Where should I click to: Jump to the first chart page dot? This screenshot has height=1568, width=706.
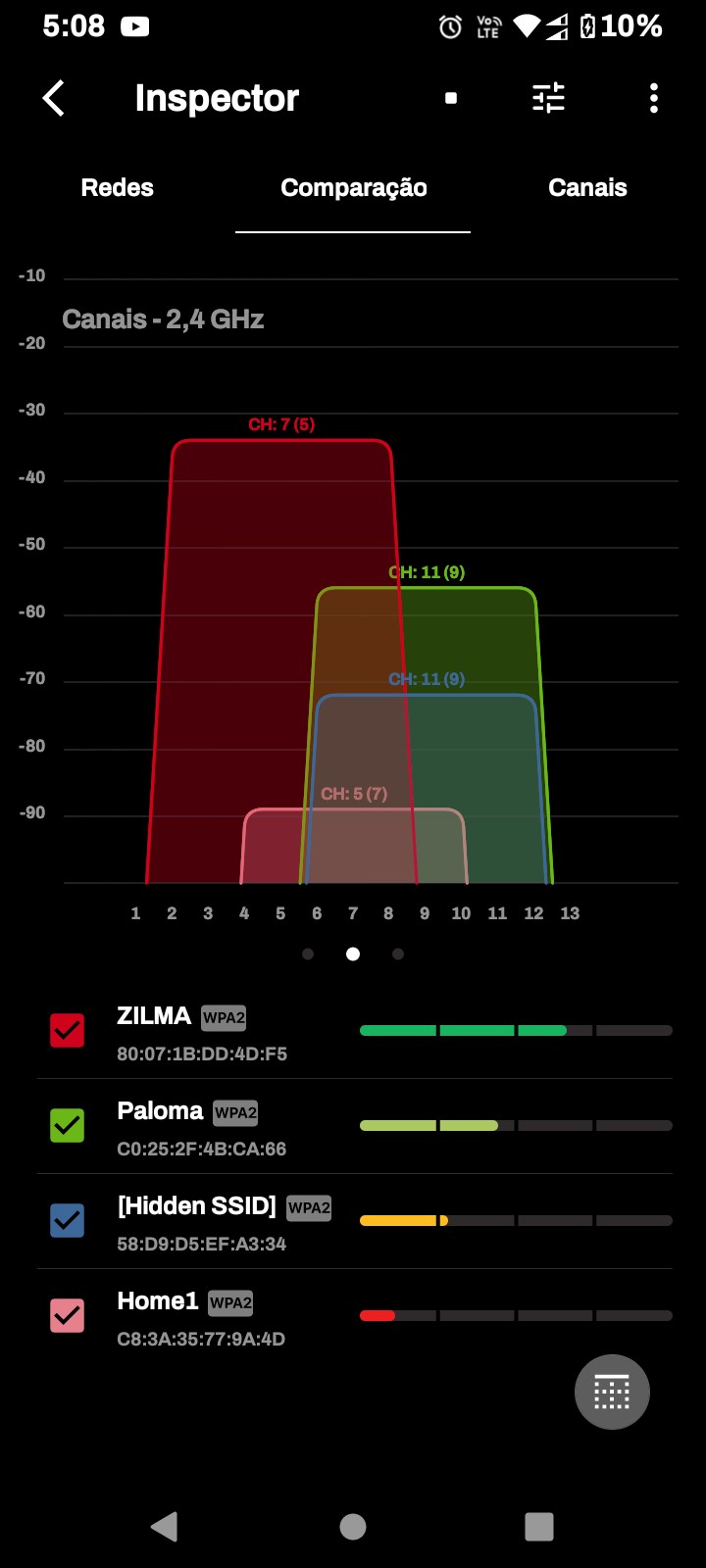coord(308,954)
